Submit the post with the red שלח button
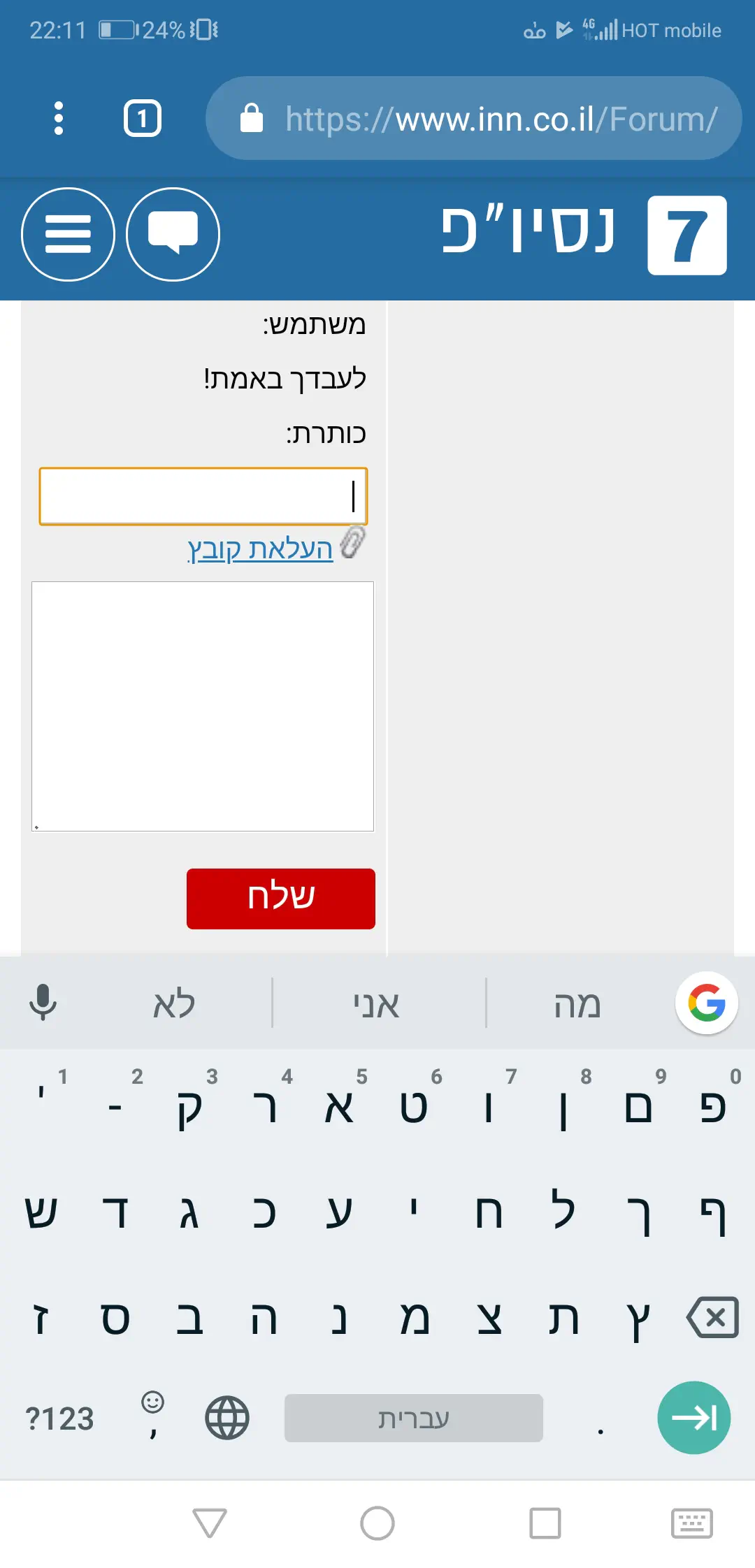The width and height of the screenshot is (755, 1568). pos(280,899)
